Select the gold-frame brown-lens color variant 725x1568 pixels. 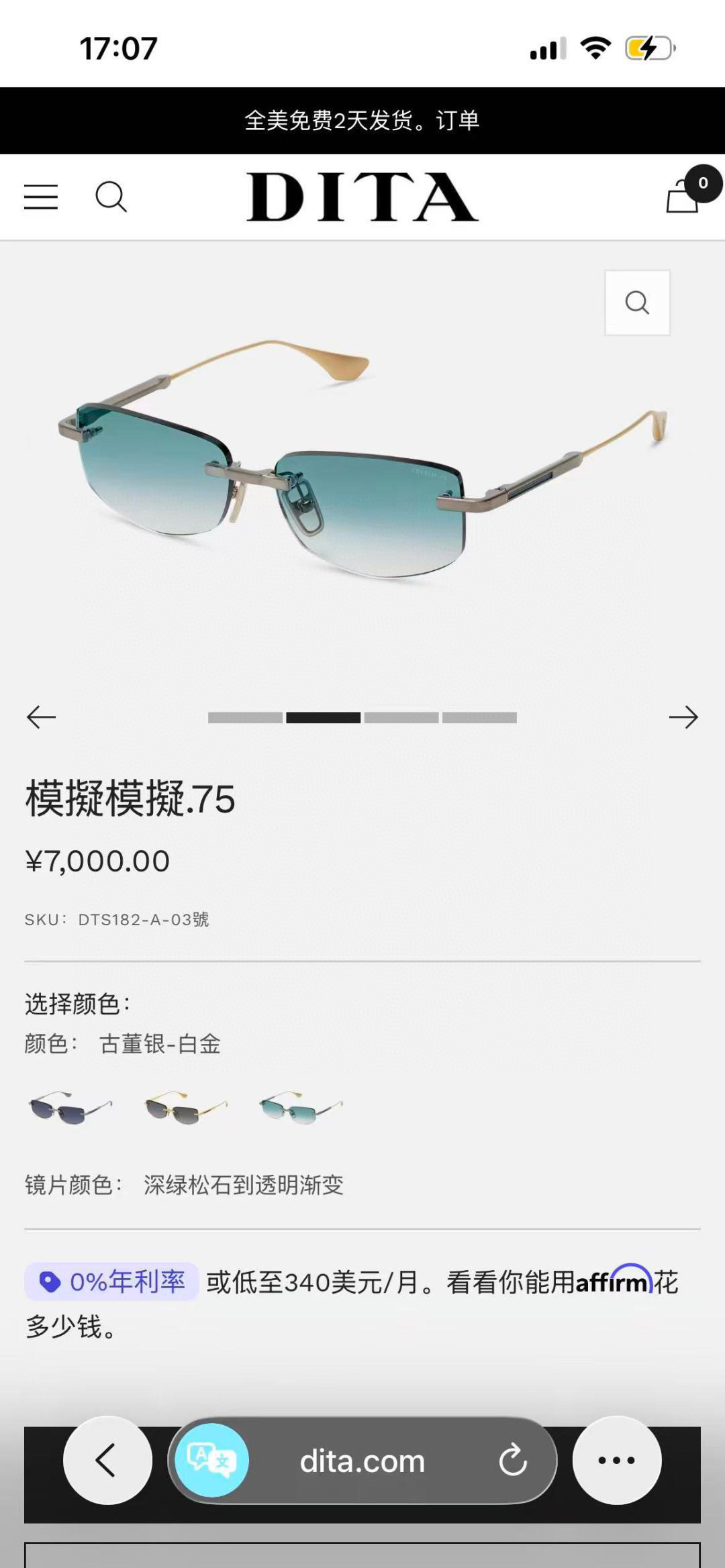pos(186,1108)
